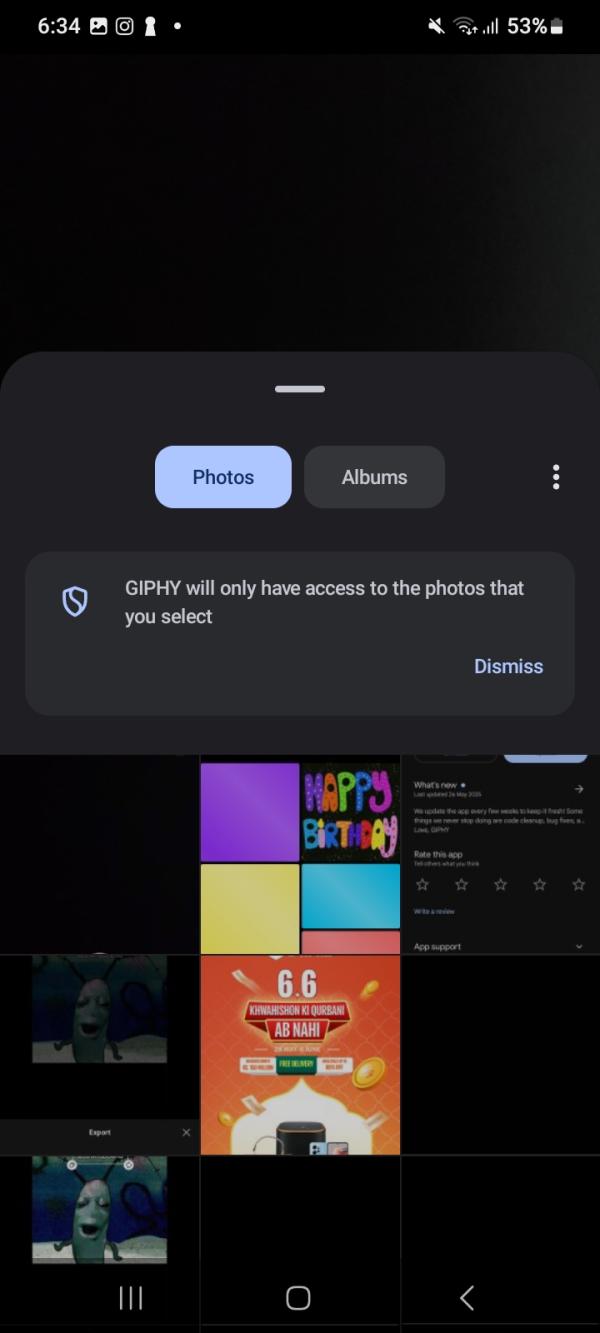Choose the 6.6 sale banner photo
Screen dimensions: 600x1333
[300, 1055]
